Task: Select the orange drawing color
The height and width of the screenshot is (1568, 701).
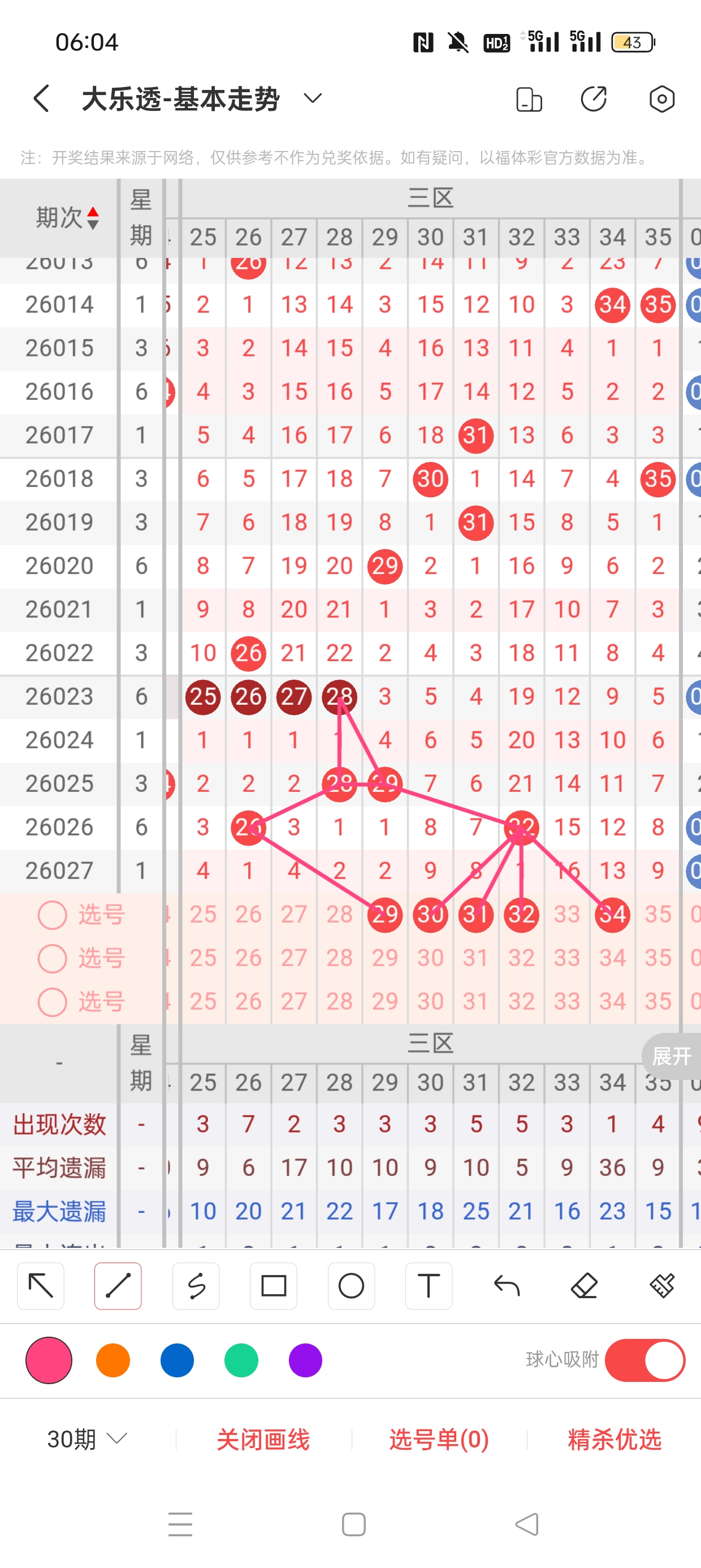Action: tap(112, 1361)
